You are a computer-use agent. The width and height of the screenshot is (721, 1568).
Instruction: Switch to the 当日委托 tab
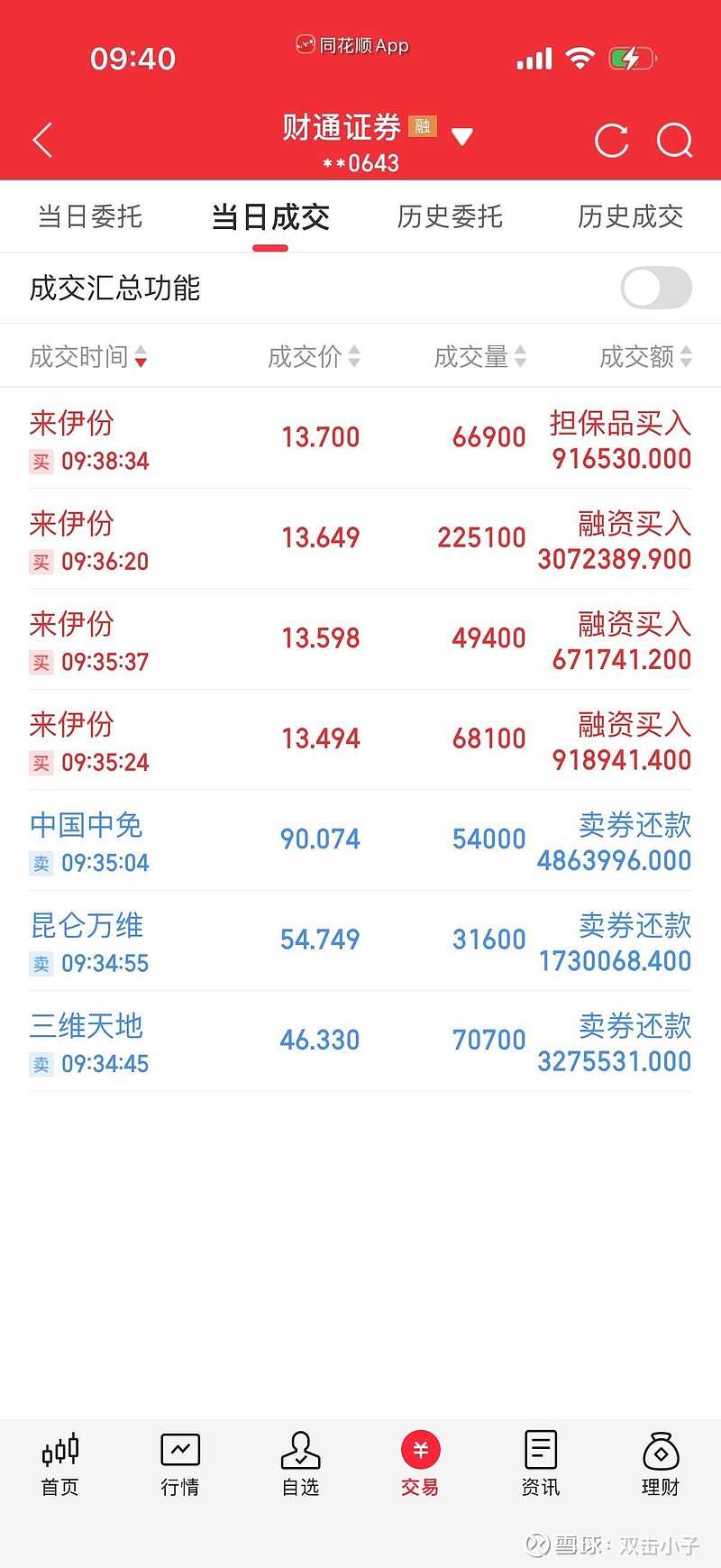click(90, 216)
